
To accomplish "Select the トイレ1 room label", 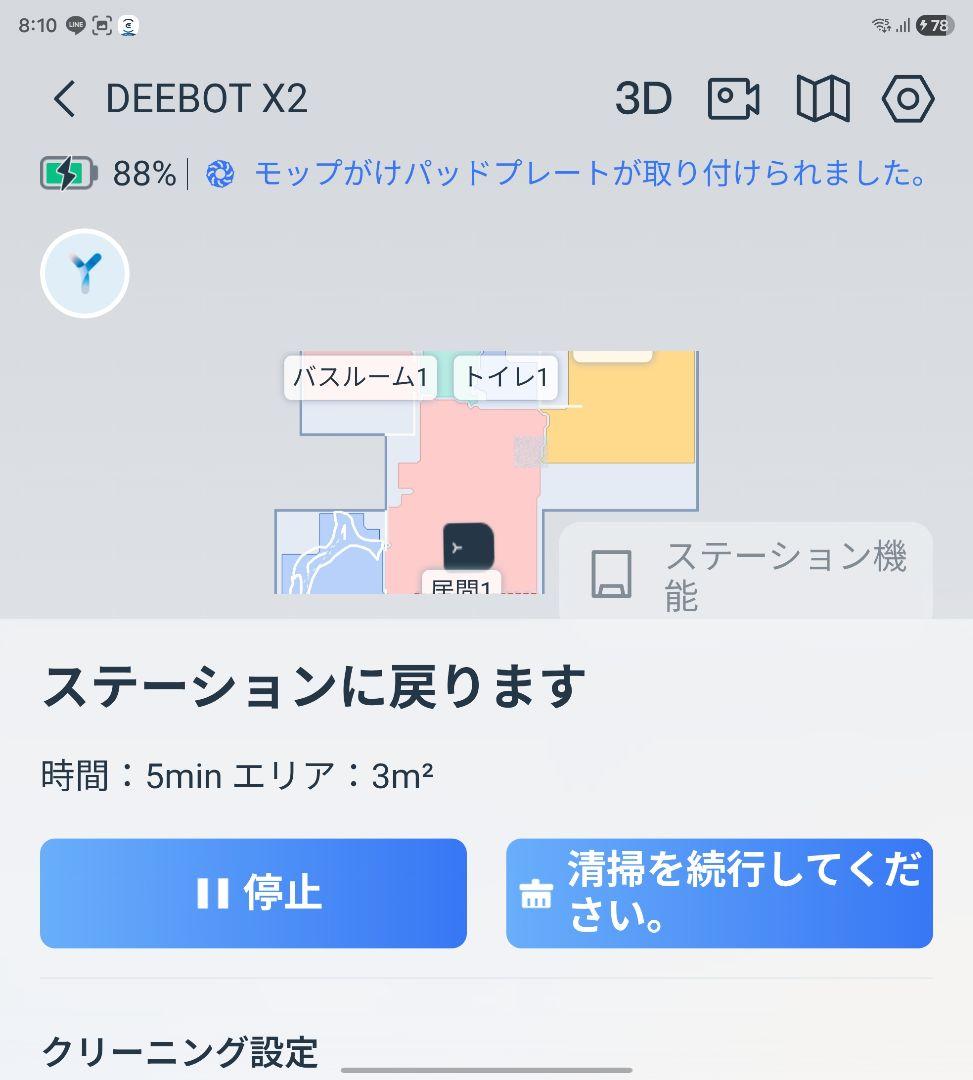I will 506,377.
